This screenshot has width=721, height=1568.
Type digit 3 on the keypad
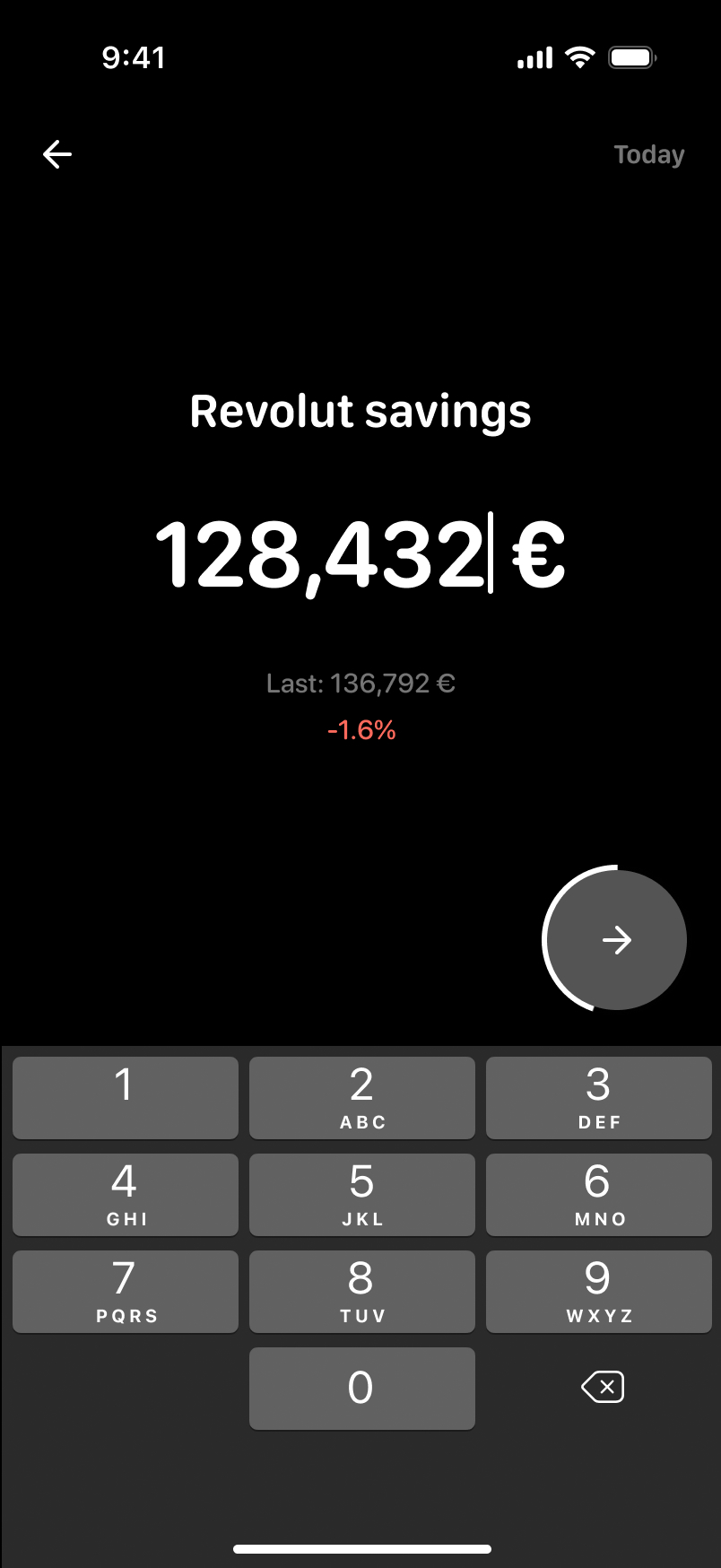(x=598, y=1097)
